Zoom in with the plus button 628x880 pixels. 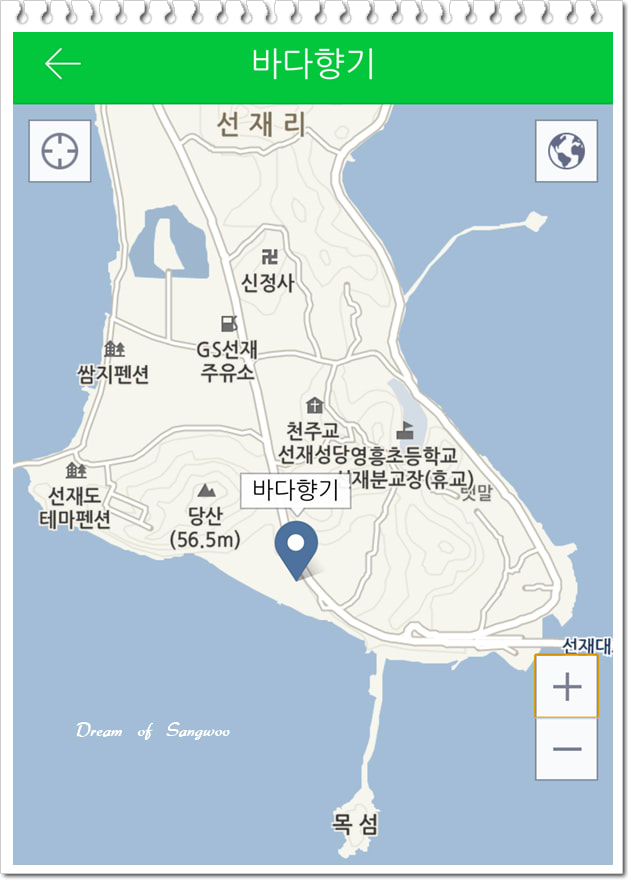coord(567,687)
